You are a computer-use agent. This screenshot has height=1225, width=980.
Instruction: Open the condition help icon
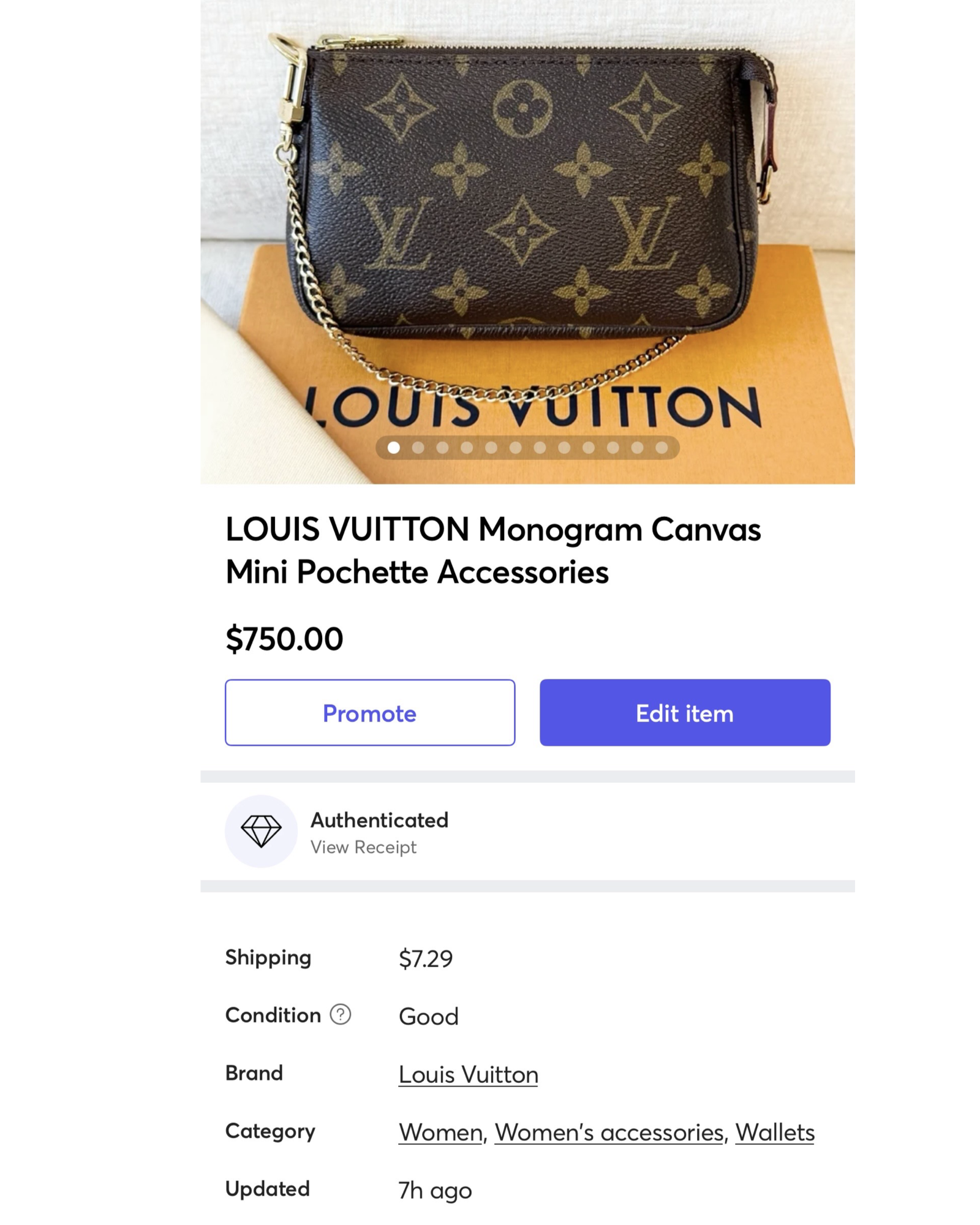341,1015
